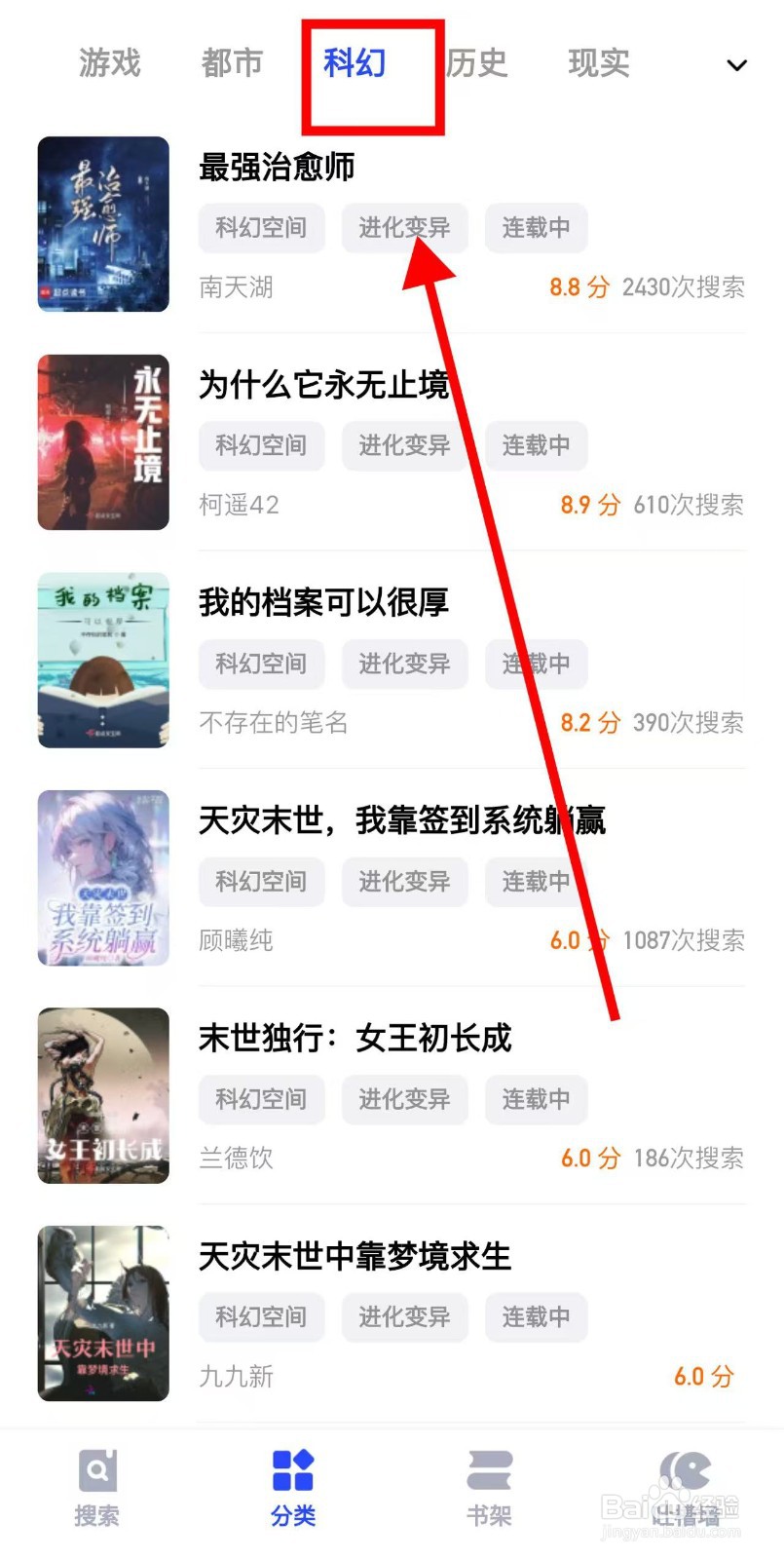The width and height of the screenshot is (784, 1559).
Task: Open the 永无止境 book cover
Action: click(x=102, y=442)
